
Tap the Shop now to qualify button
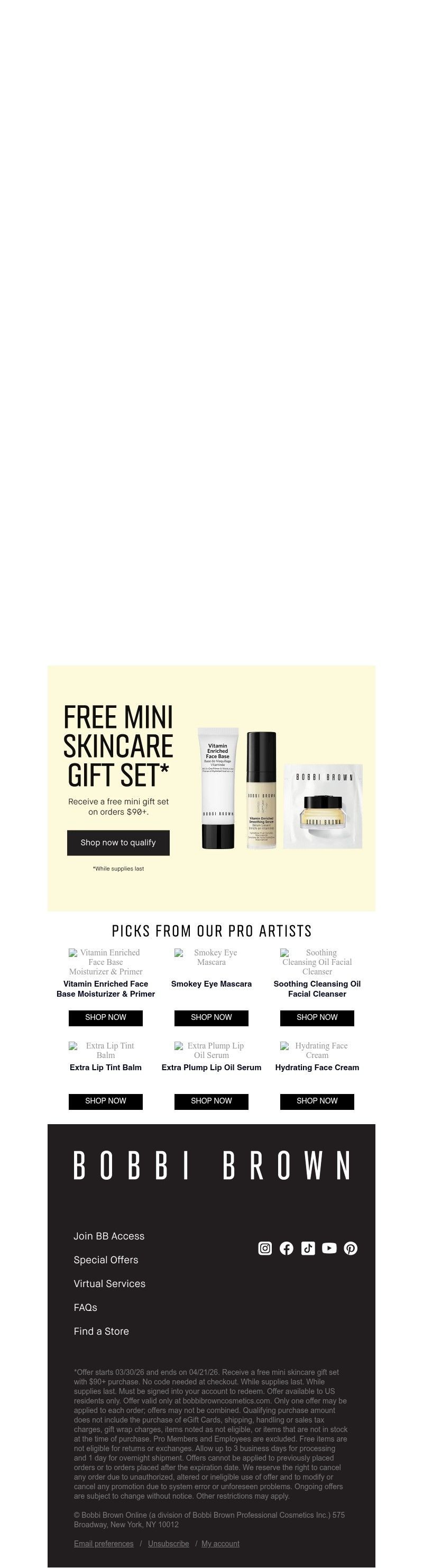(x=118, y=842)
